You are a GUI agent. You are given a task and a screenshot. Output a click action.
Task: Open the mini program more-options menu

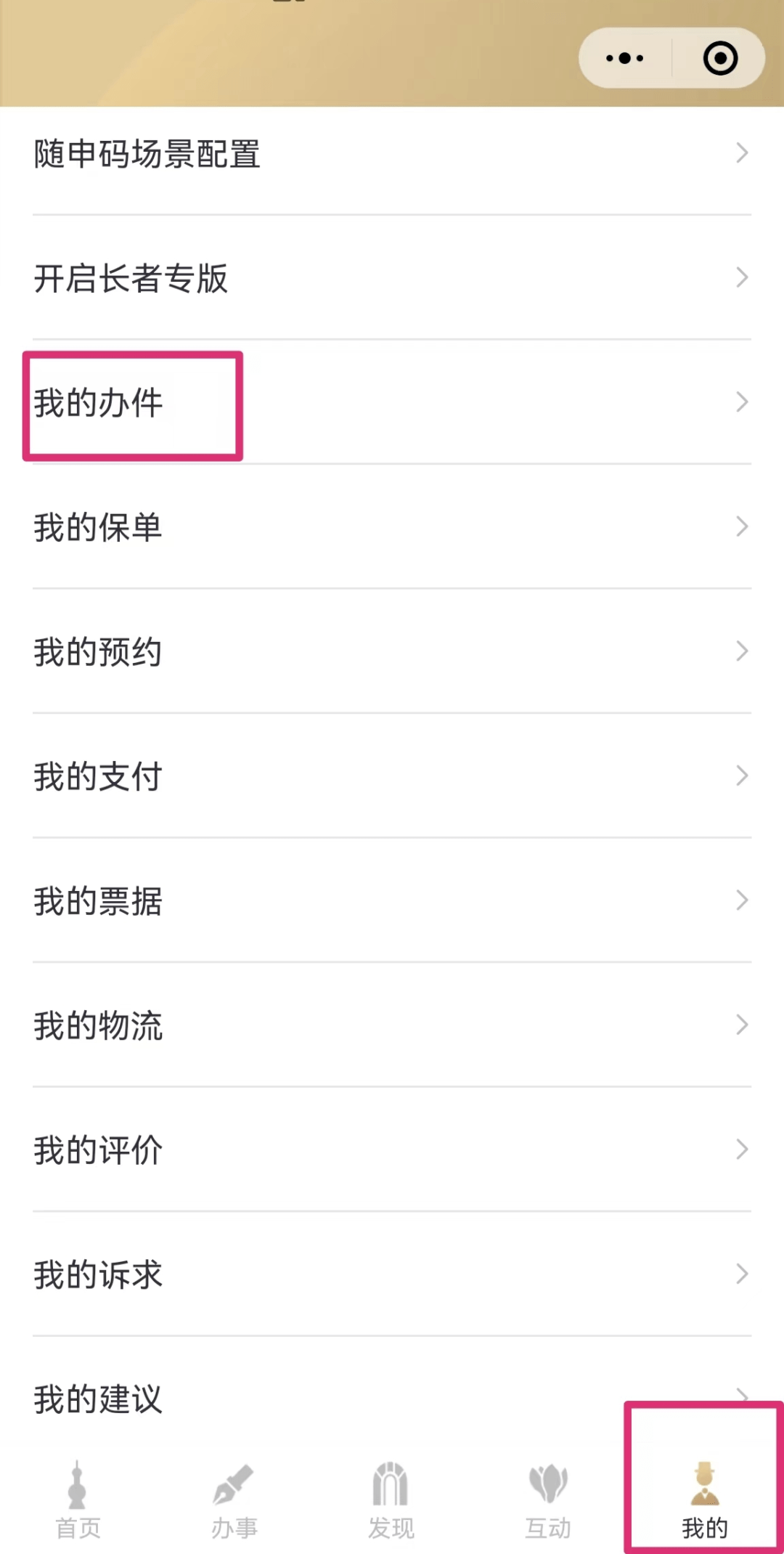pos(625,58)
